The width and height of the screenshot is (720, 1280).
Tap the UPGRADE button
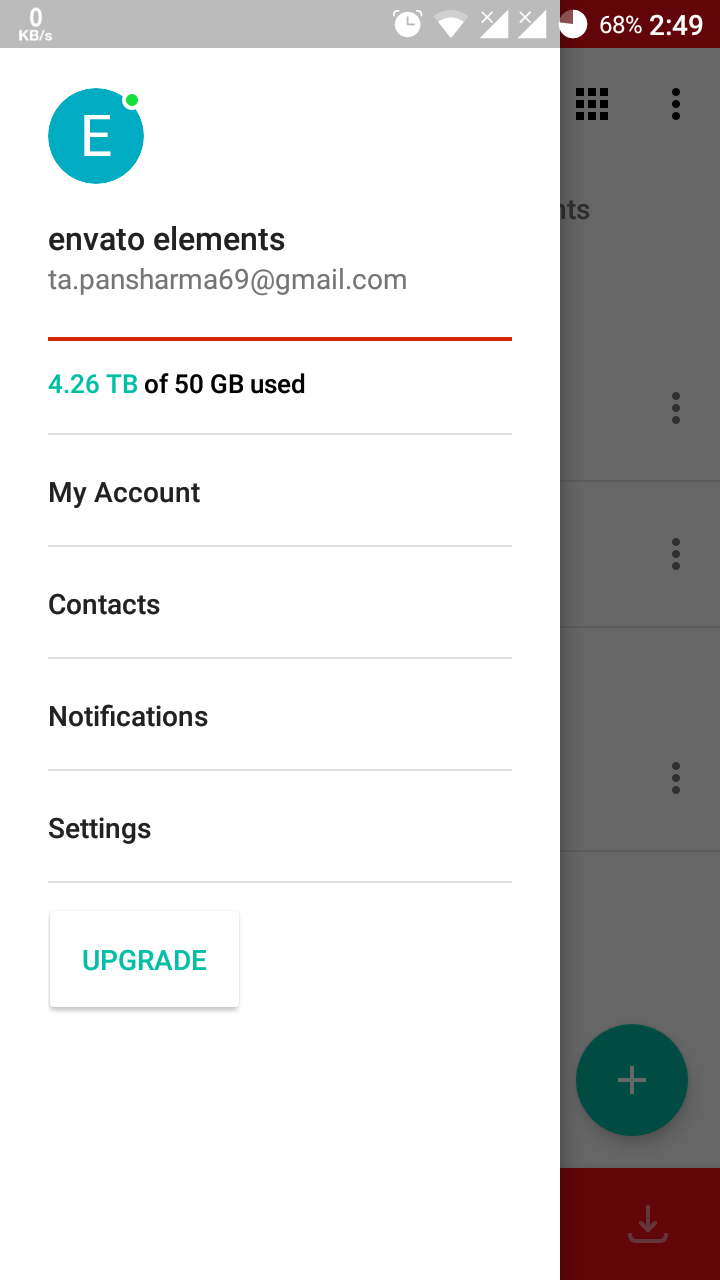point(144,960)
